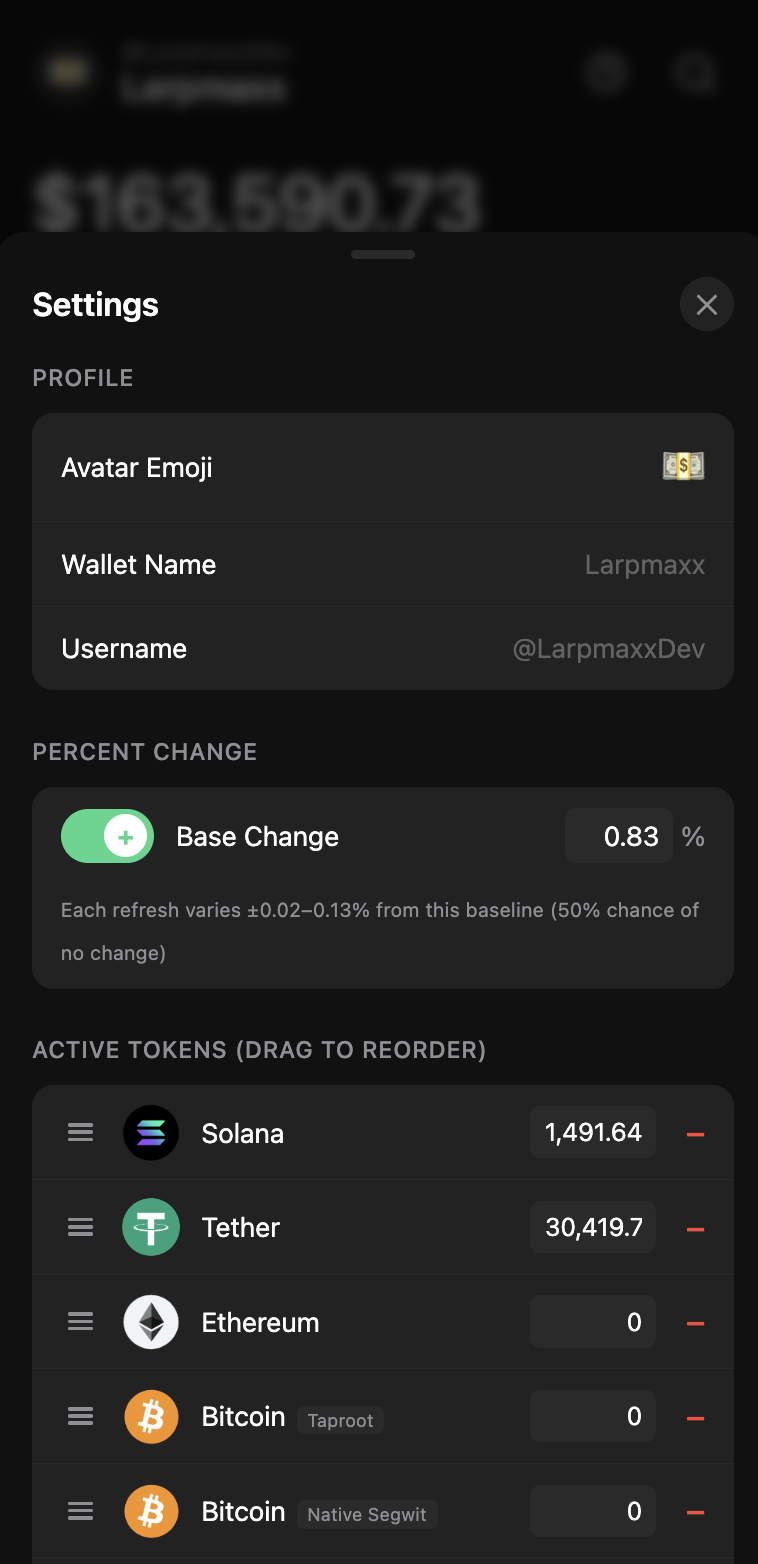Remove the Ethereum token with its minus button
The image size is (758, 1564).
click(695, 1321)
